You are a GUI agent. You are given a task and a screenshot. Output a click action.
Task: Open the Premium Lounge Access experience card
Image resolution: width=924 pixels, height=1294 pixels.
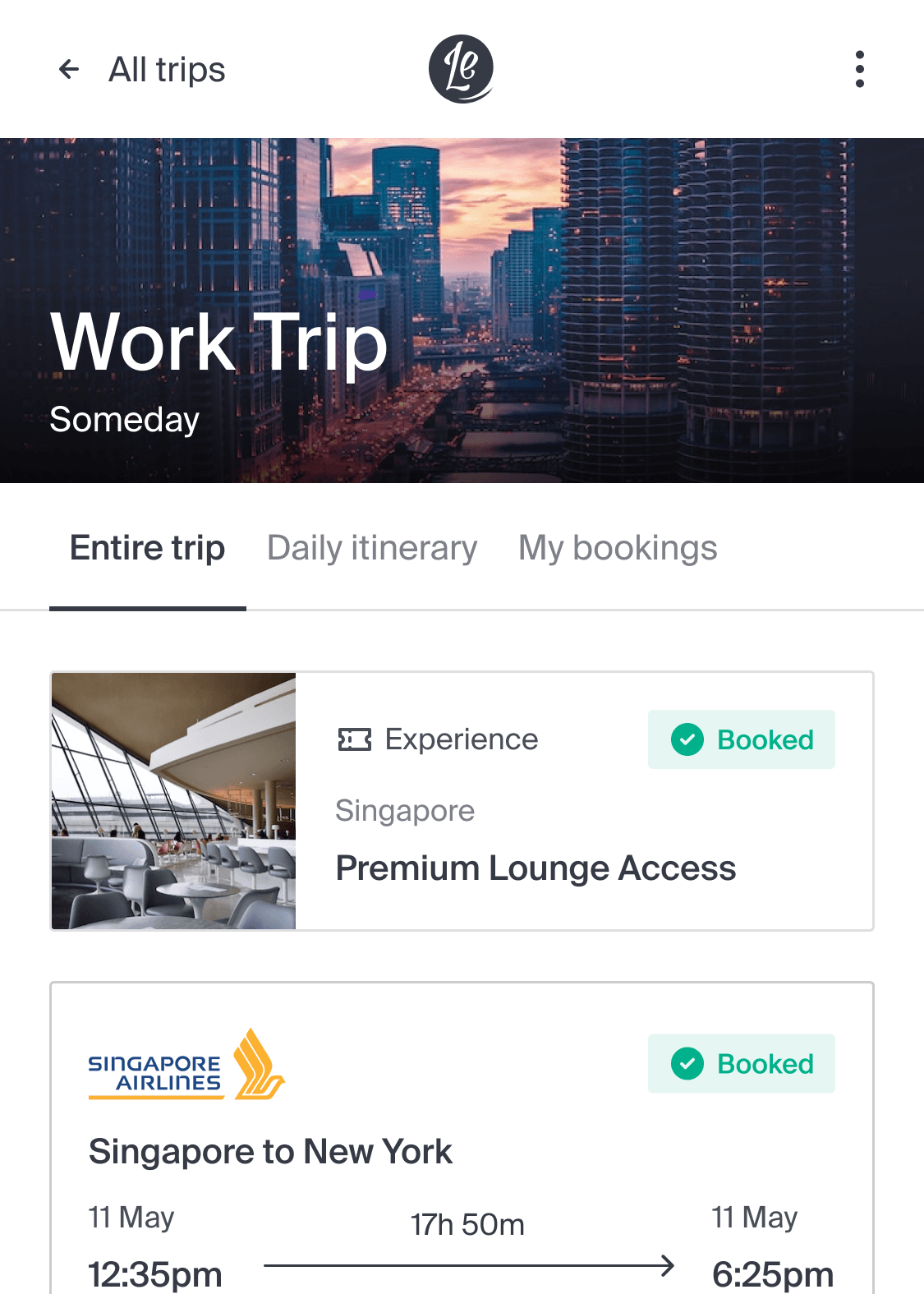(536, 868)
